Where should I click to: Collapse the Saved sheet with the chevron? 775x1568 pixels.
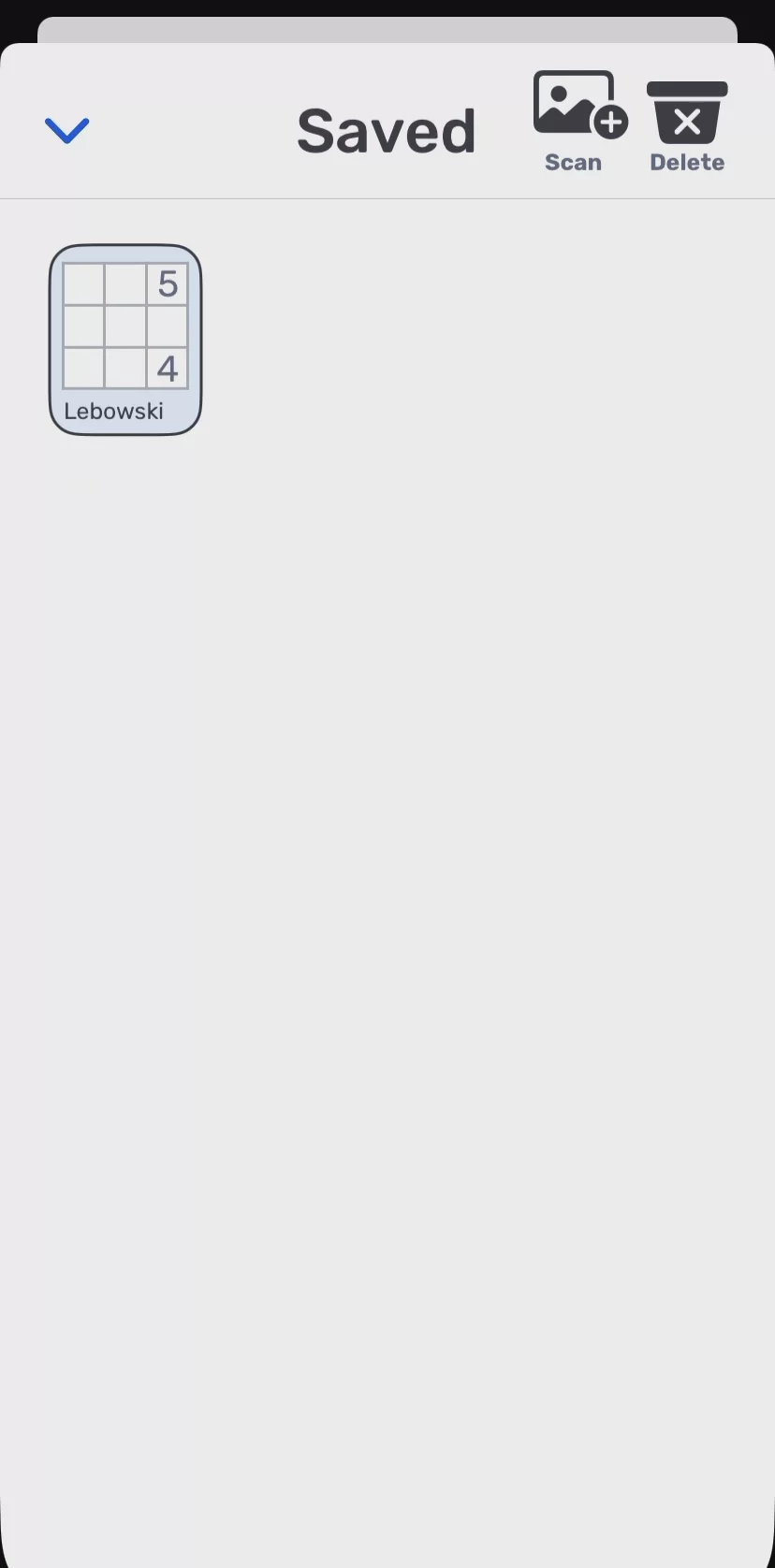(67, 130)
